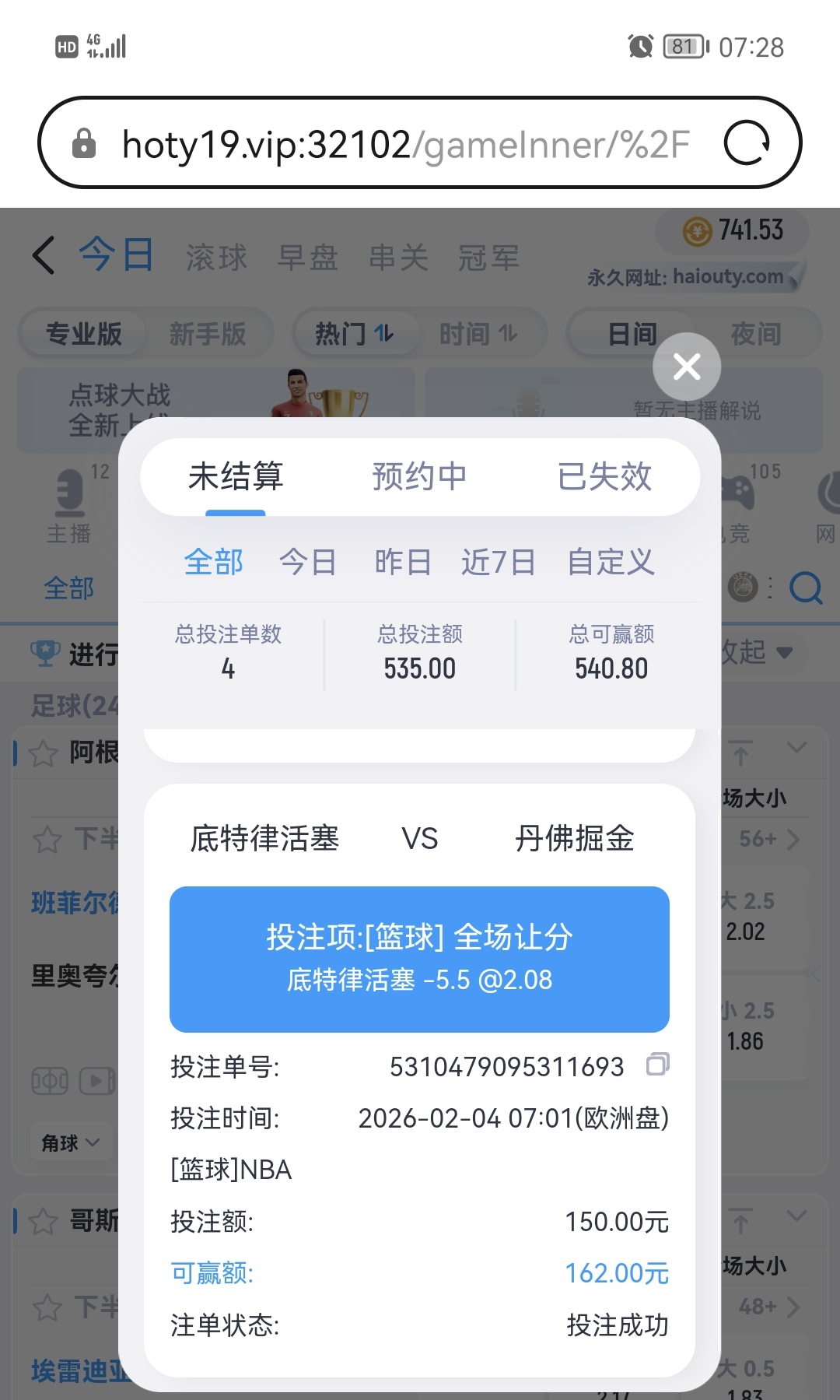Choose the 自定义 date range
Viewport: 840px width, 1400px height.
(611, 562)
